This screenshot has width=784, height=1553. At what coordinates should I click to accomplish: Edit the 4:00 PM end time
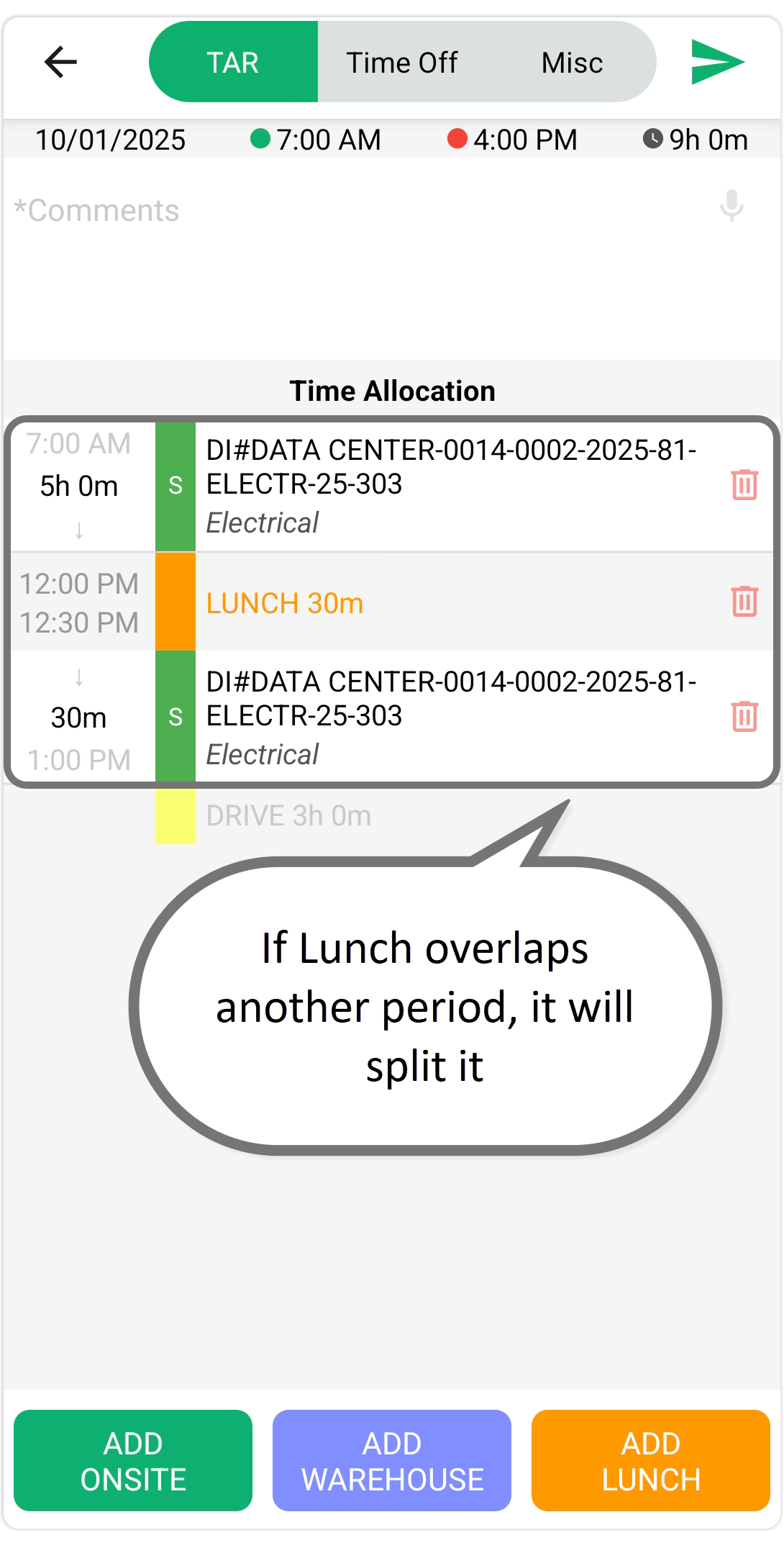(514, 140)
